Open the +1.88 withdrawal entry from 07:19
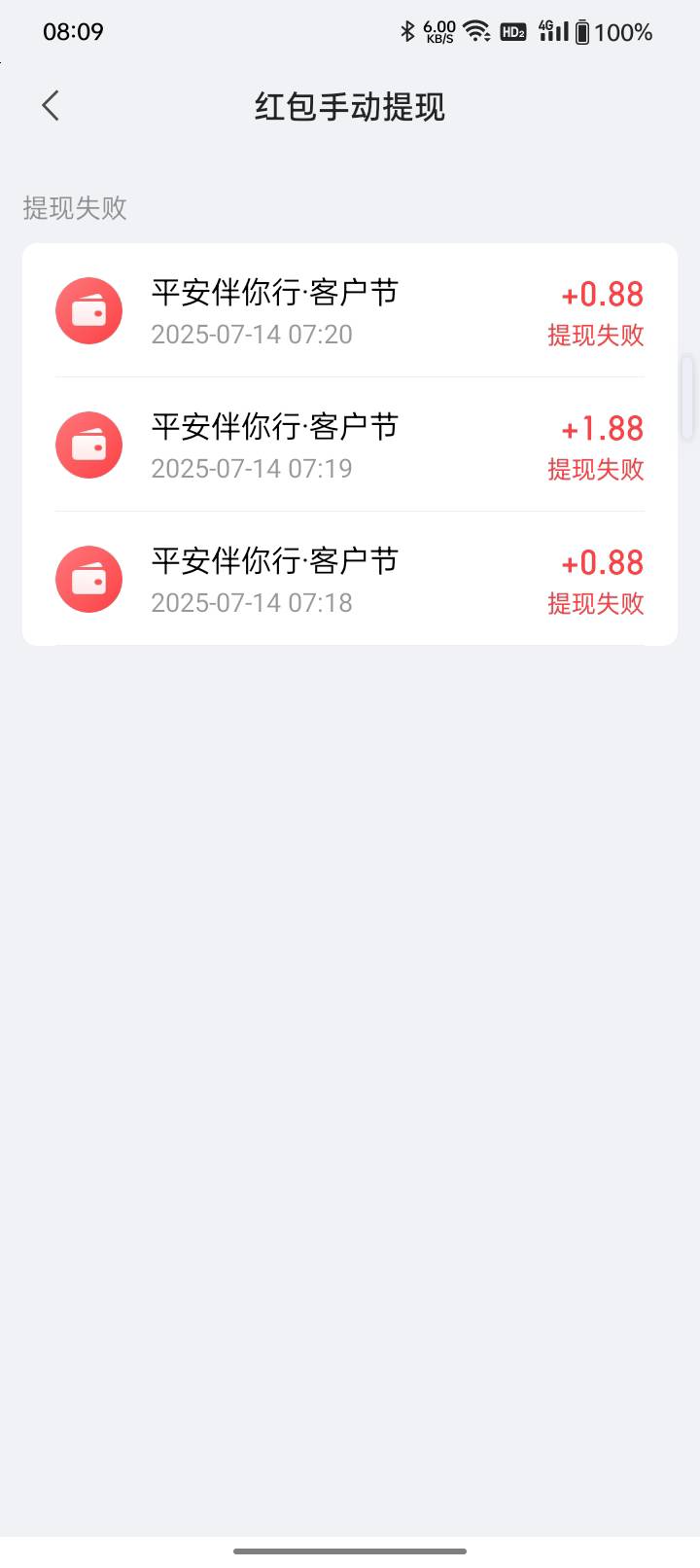 coord(350,445)
